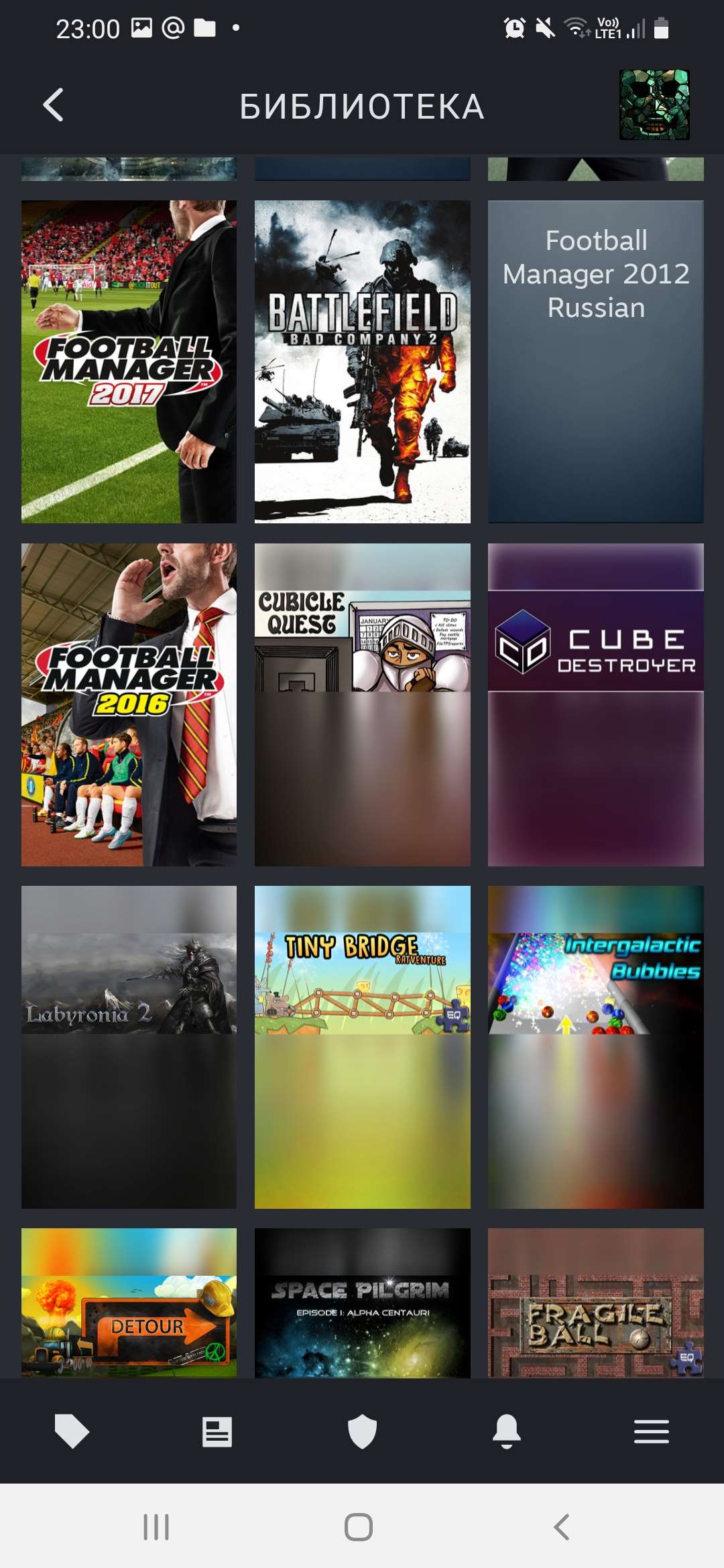Go back from the library screen
Image resolution: width=724 pixels, height=1568 pixels.
(x=54, y=105)
